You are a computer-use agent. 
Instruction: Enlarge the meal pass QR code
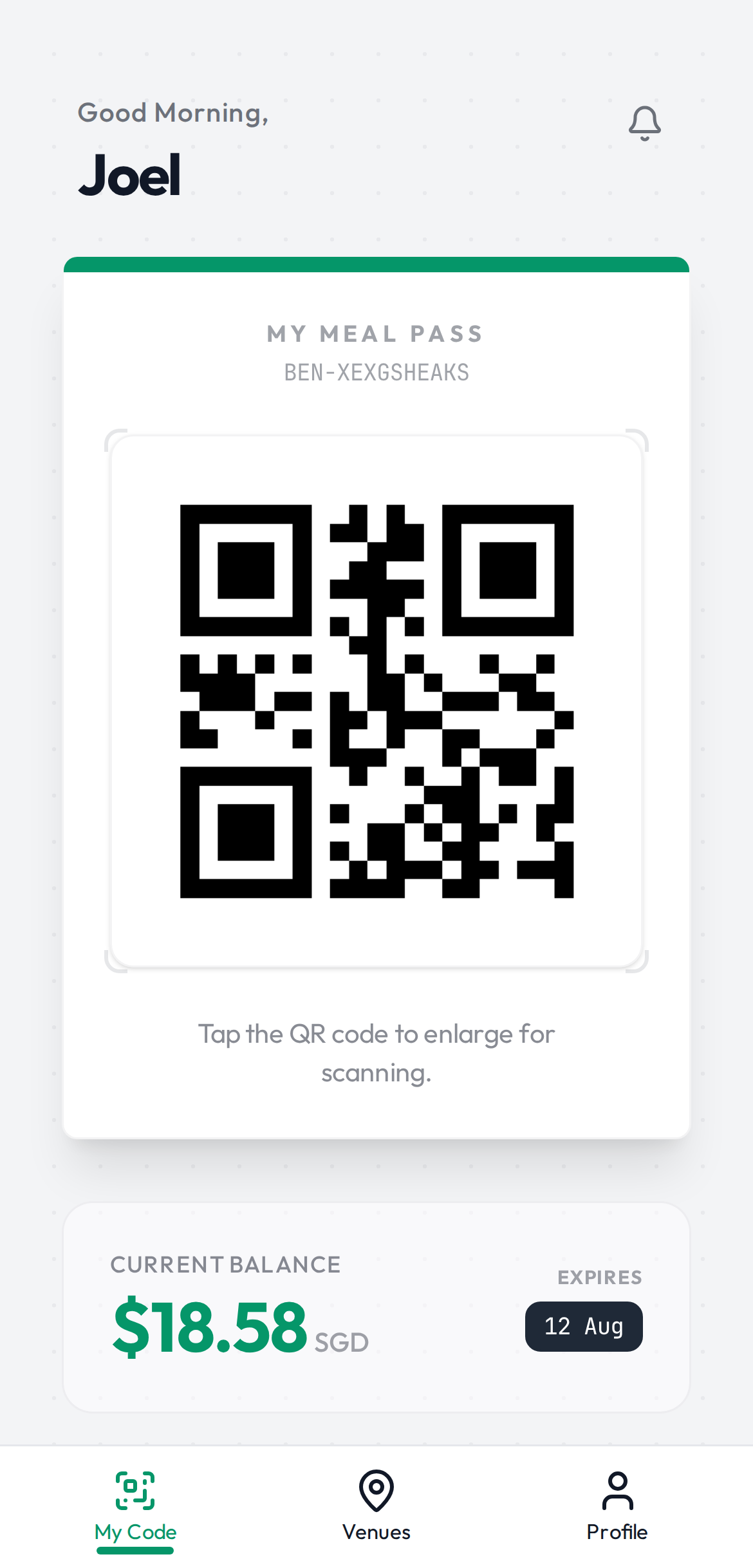tap(376, 701)
